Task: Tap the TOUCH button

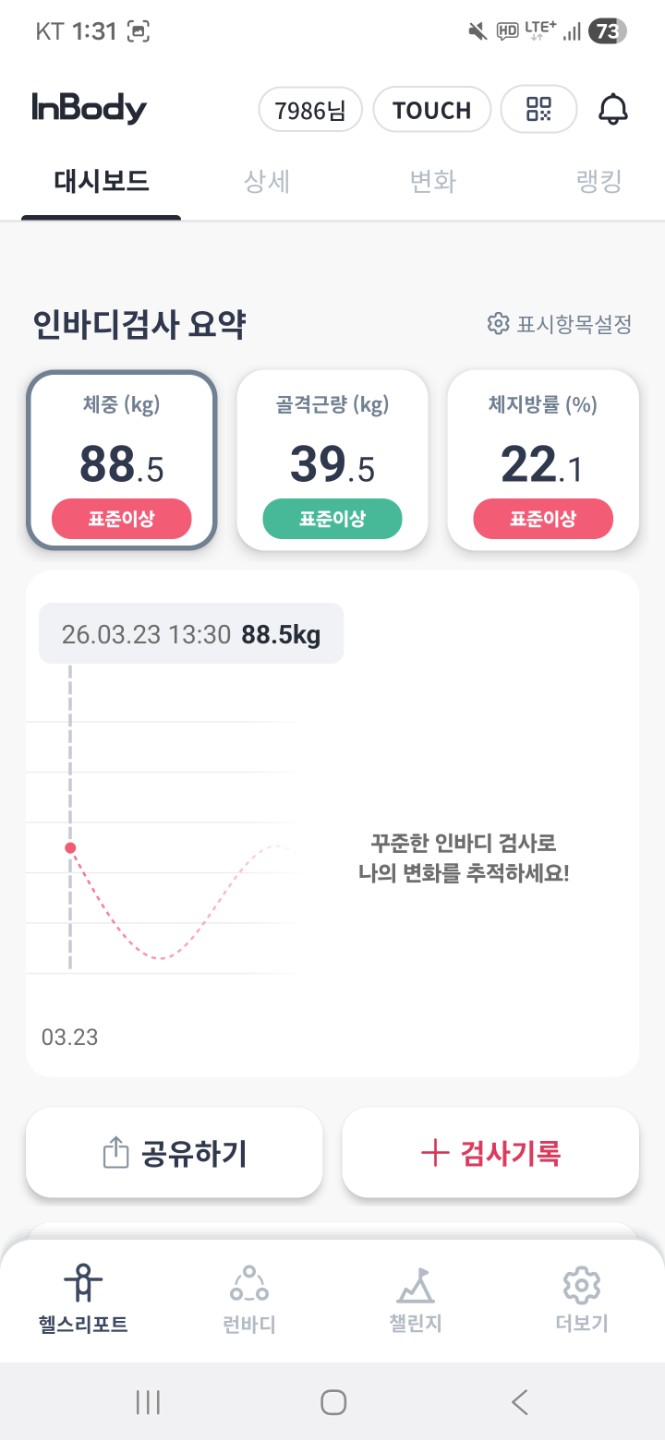Action: click(x=431, y=110)
